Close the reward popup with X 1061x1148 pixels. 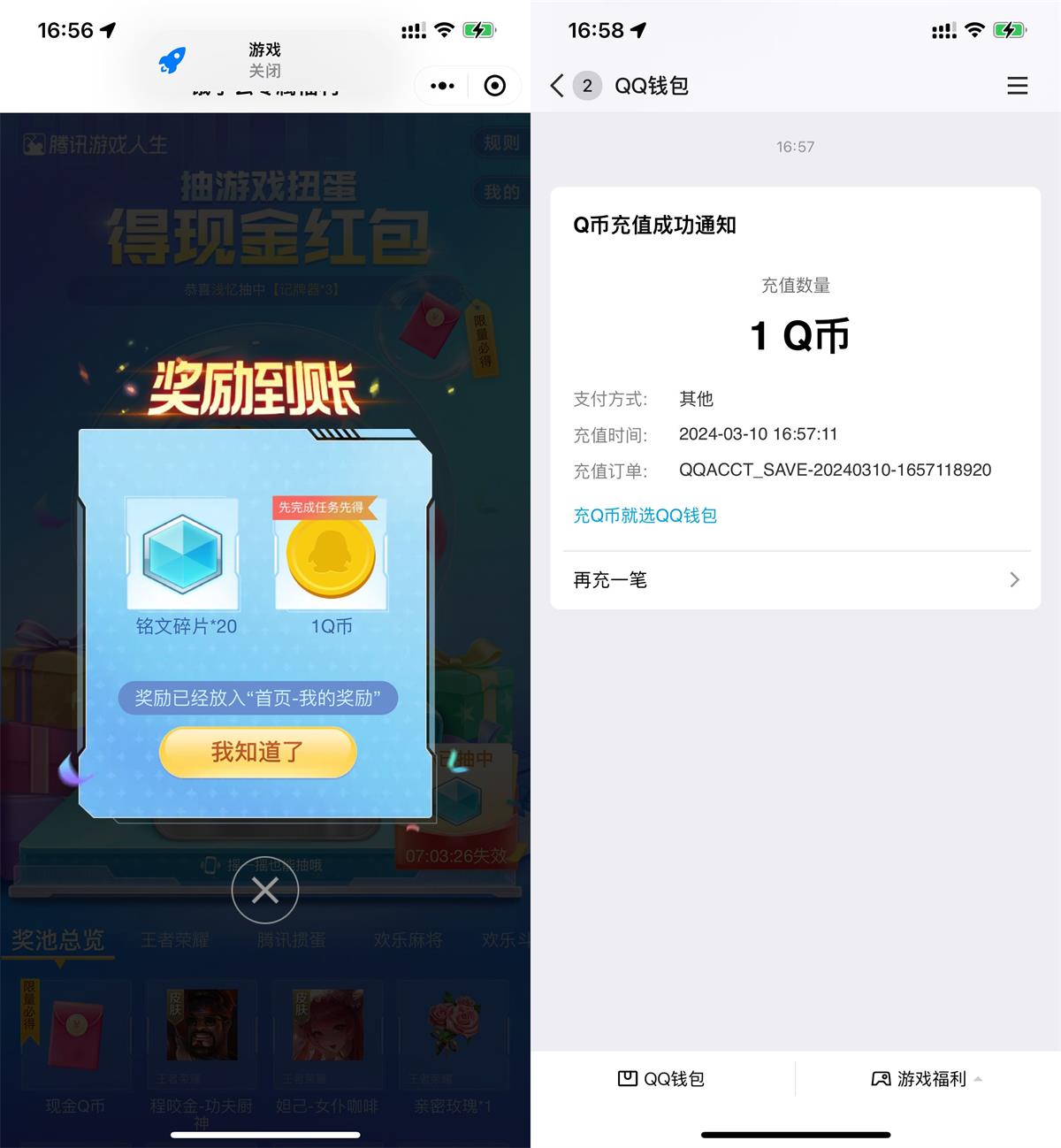[264, 891]
